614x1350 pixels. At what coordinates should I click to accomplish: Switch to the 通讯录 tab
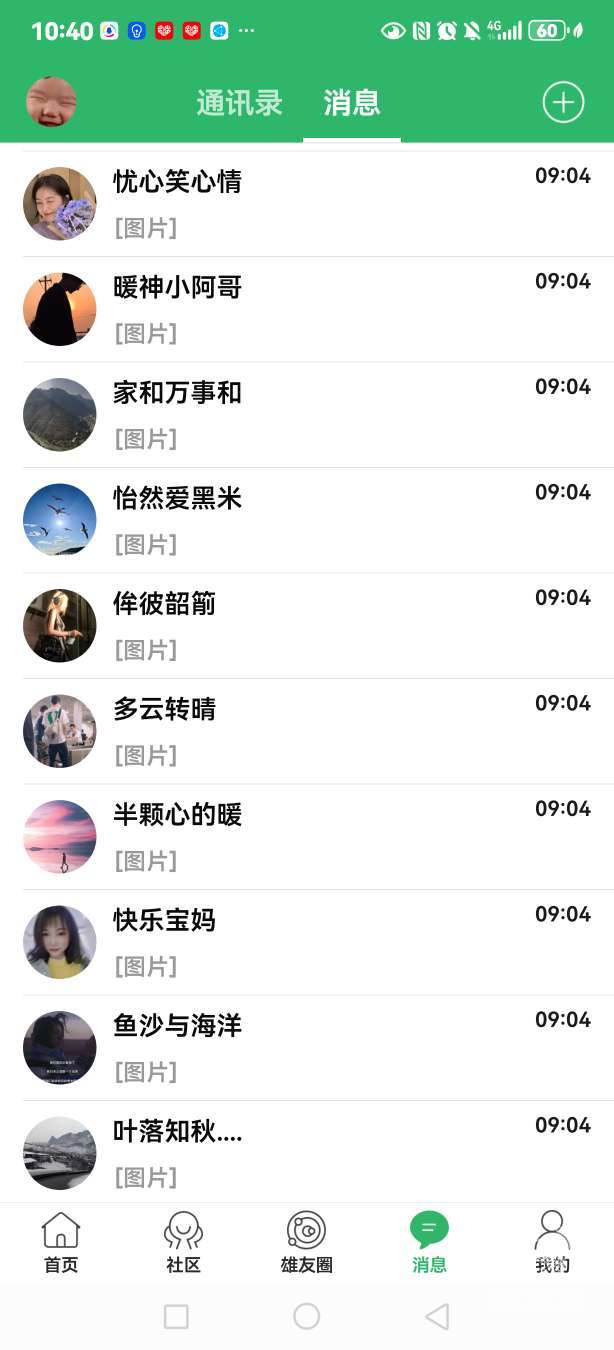click(x=239, y=103)
